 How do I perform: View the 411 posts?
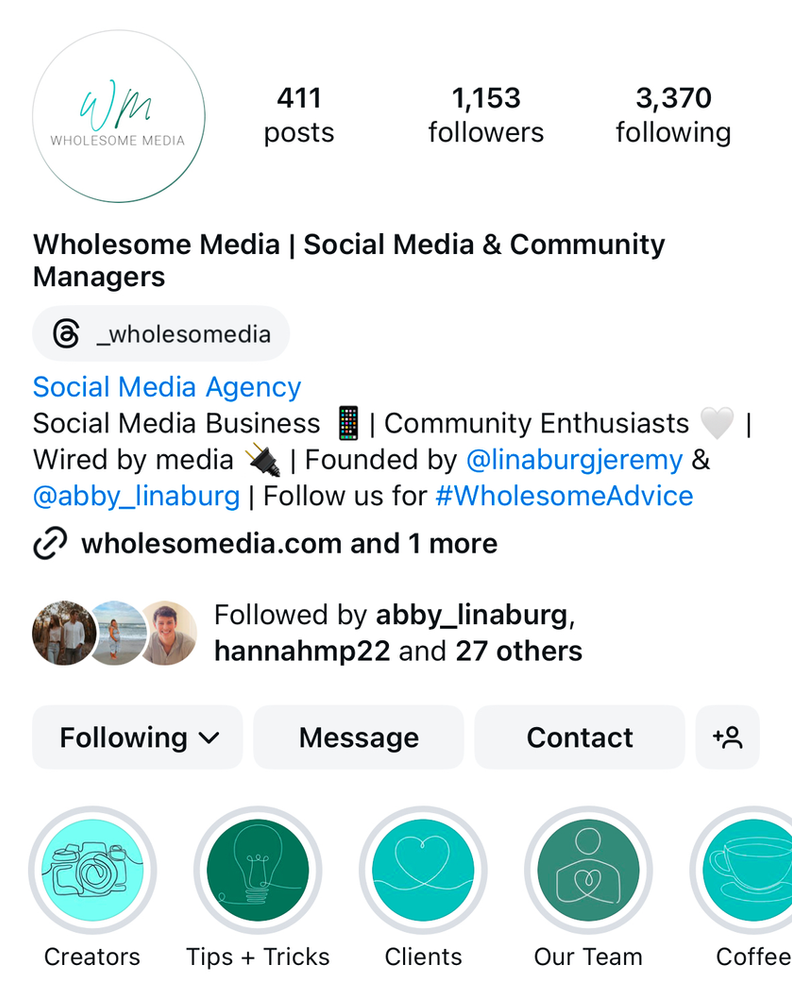click(299, 115)
